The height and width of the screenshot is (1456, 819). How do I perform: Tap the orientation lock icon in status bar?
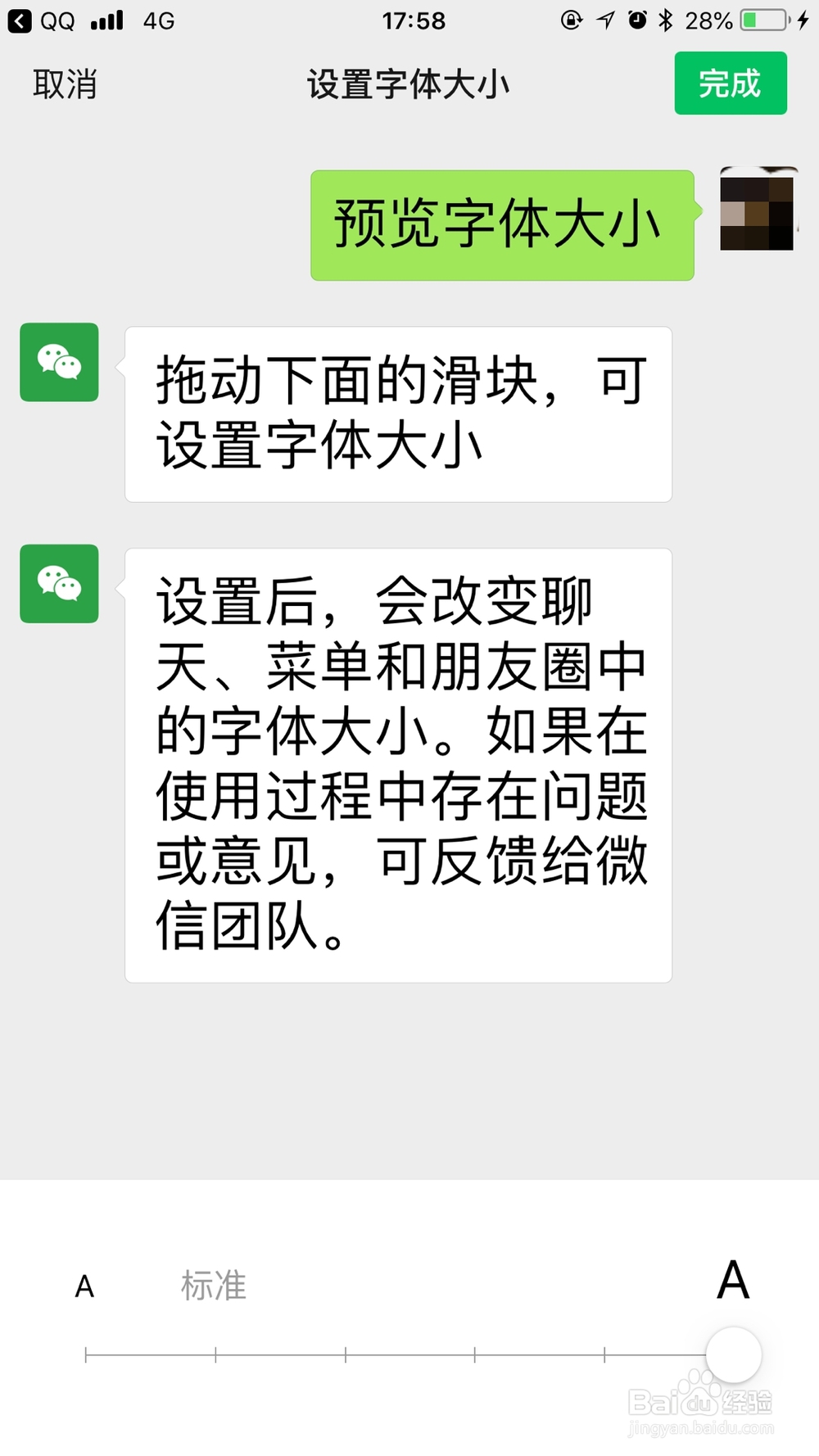point(571,20)
